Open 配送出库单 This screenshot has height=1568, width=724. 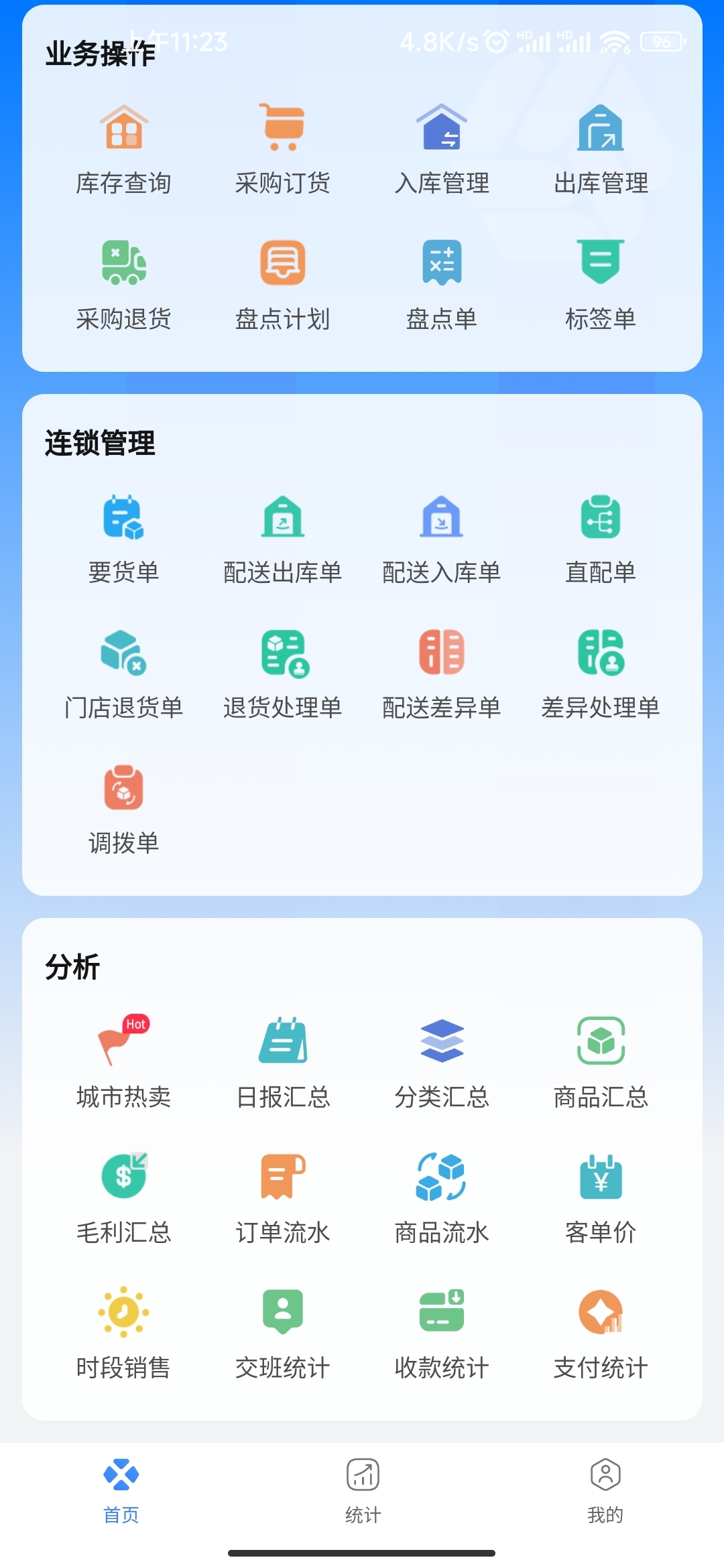coord(282,539)
